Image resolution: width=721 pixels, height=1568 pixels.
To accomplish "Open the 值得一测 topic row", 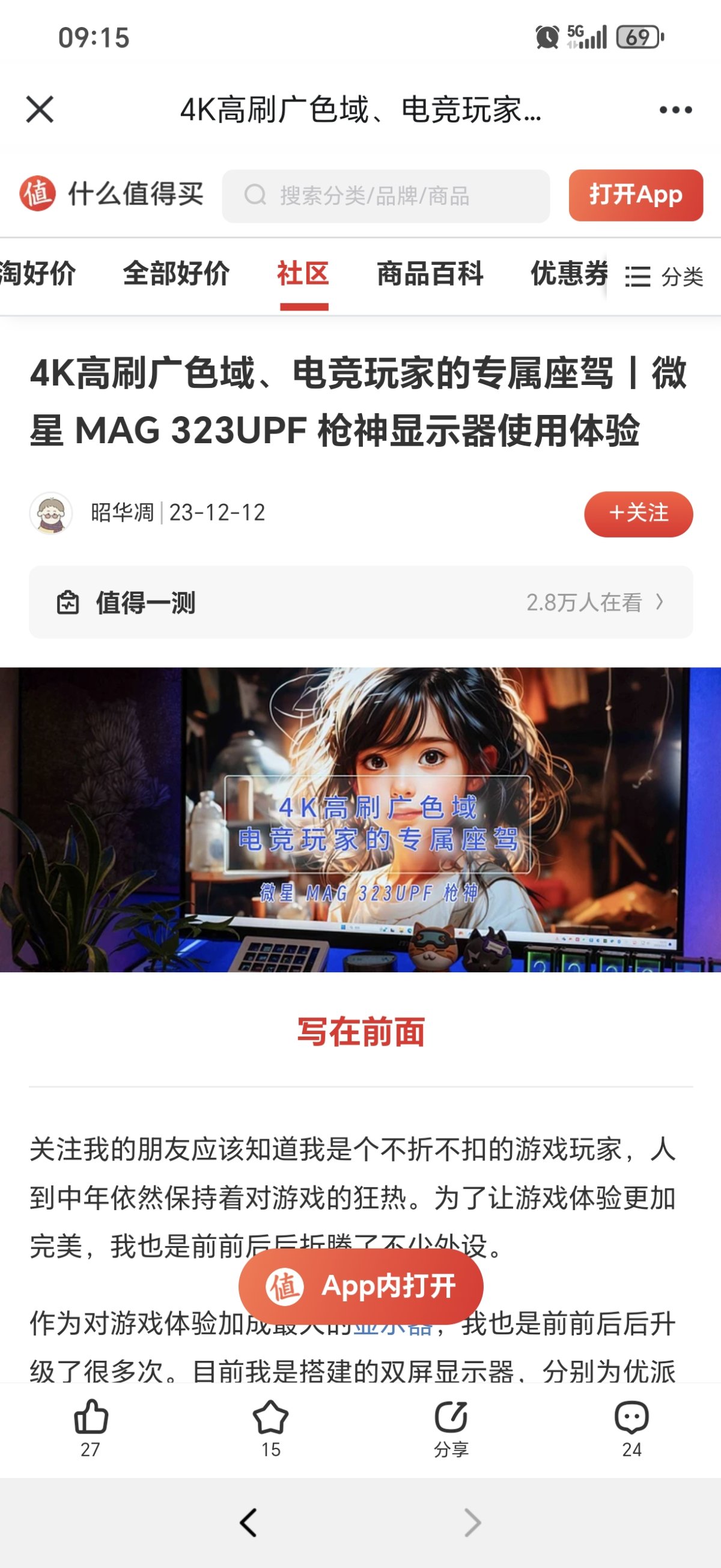I will tap(360, 602).
